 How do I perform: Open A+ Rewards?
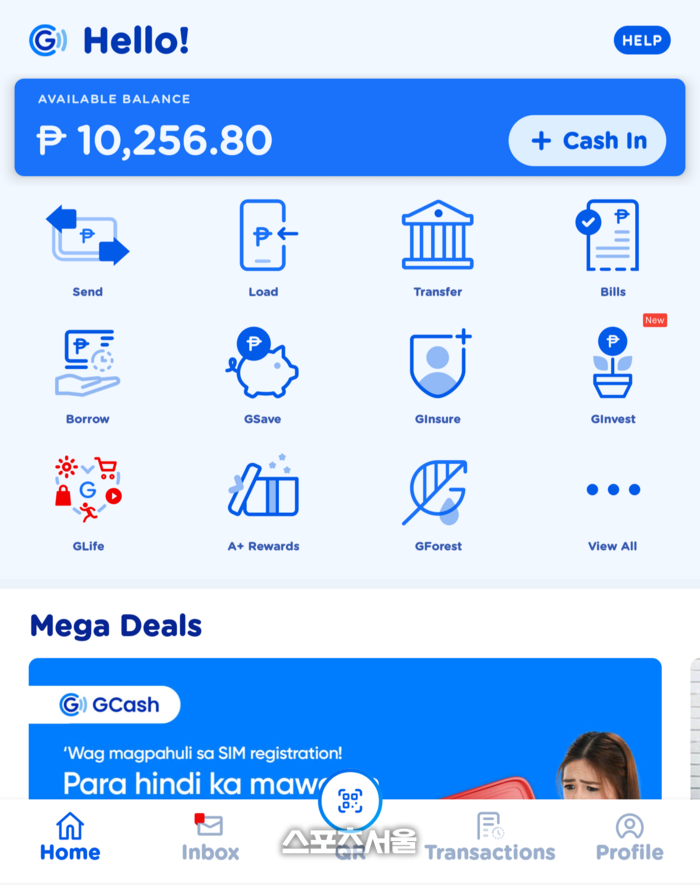point(263,502)
